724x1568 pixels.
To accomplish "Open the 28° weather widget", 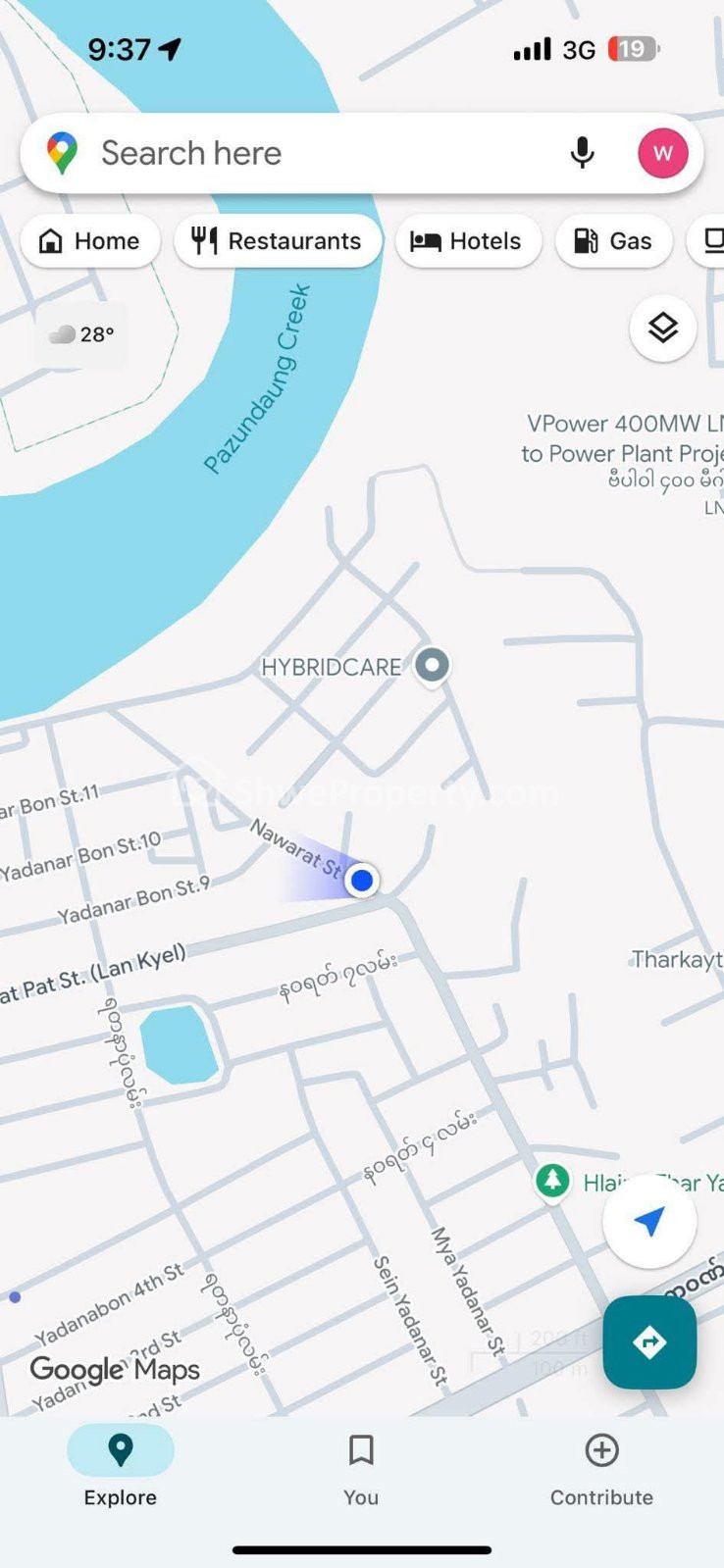I will 82,335.
